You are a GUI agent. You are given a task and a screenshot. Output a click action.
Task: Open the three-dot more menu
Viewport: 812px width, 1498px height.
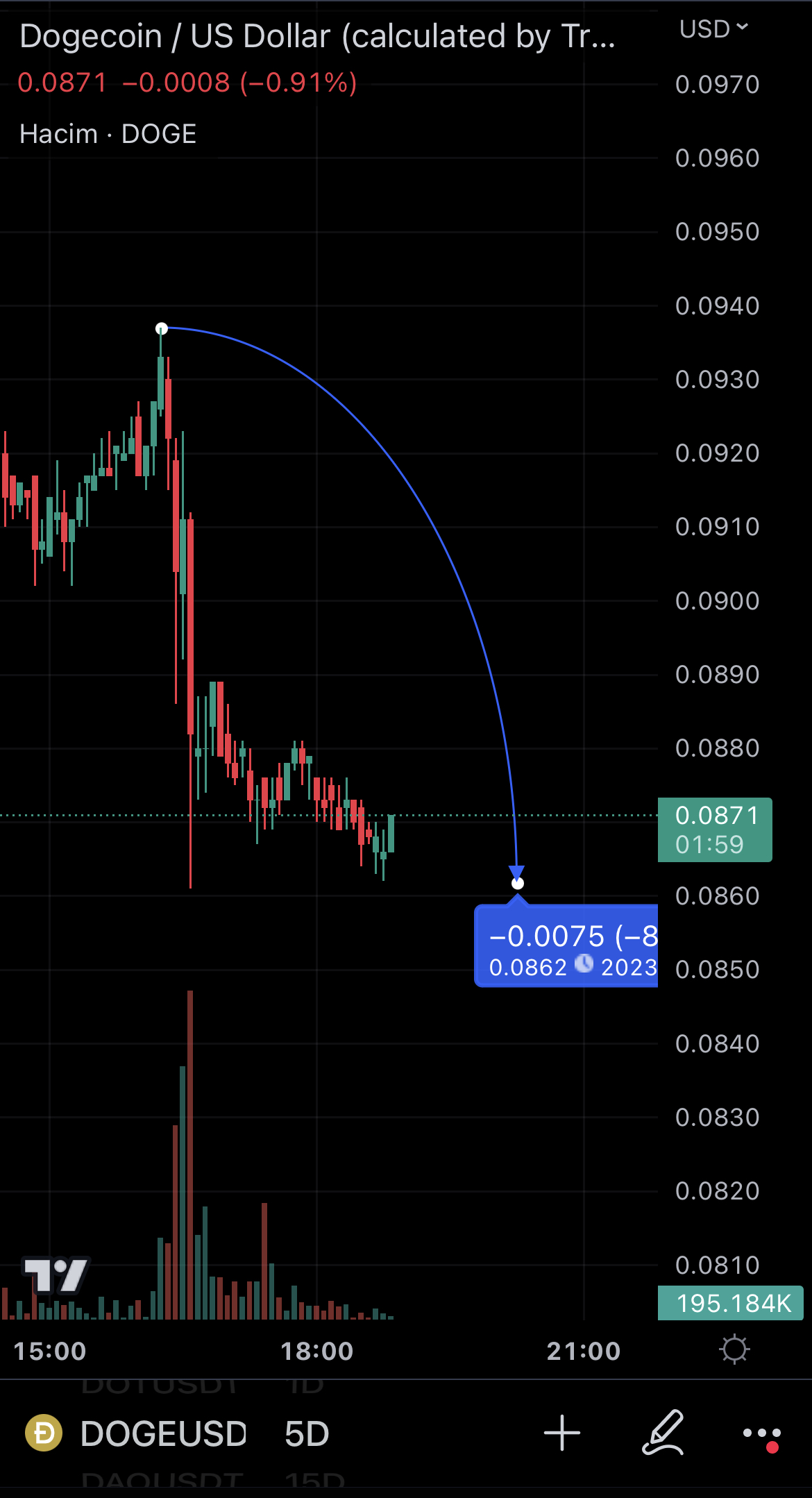(x=762, y=1434)
